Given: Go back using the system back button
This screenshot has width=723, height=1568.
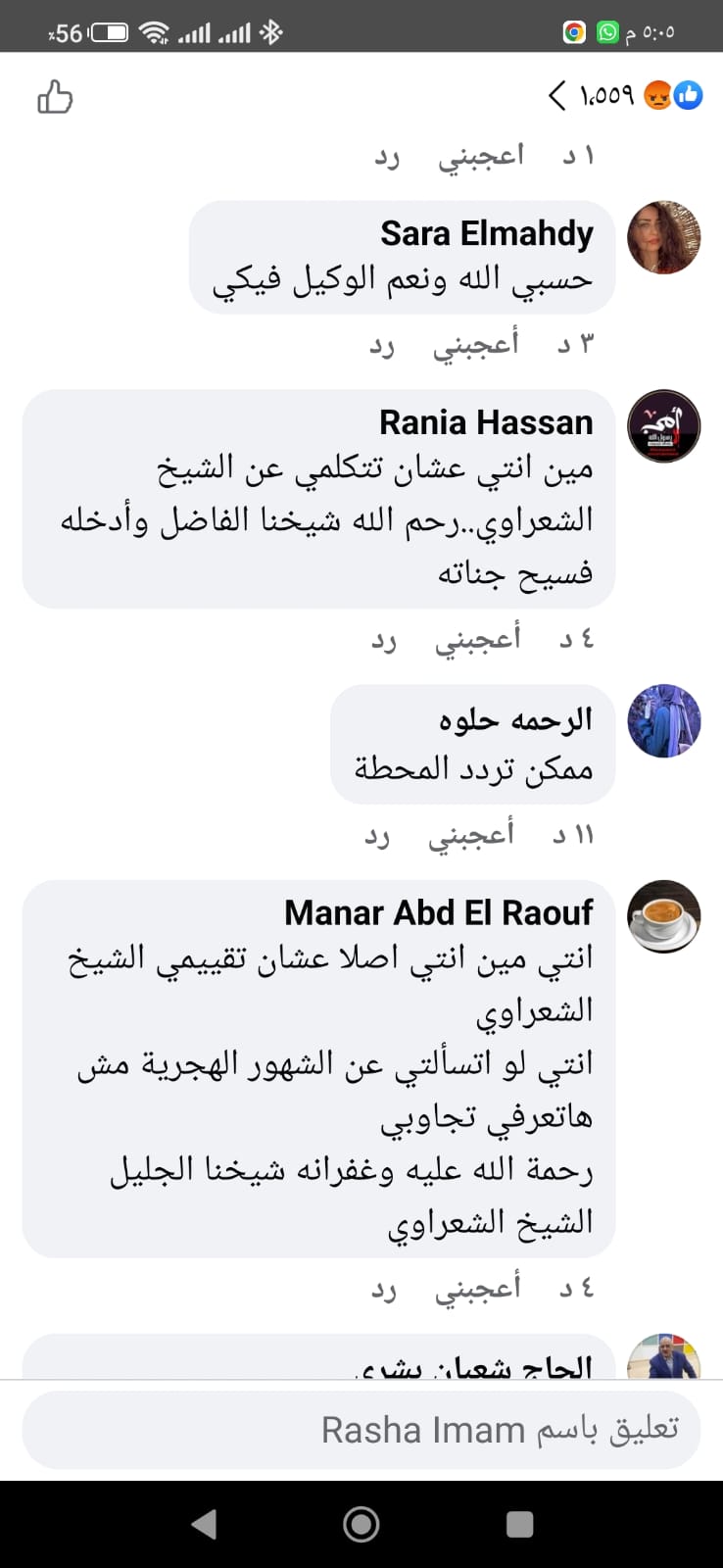Looking at the screenshot, I should (205, 1524).
